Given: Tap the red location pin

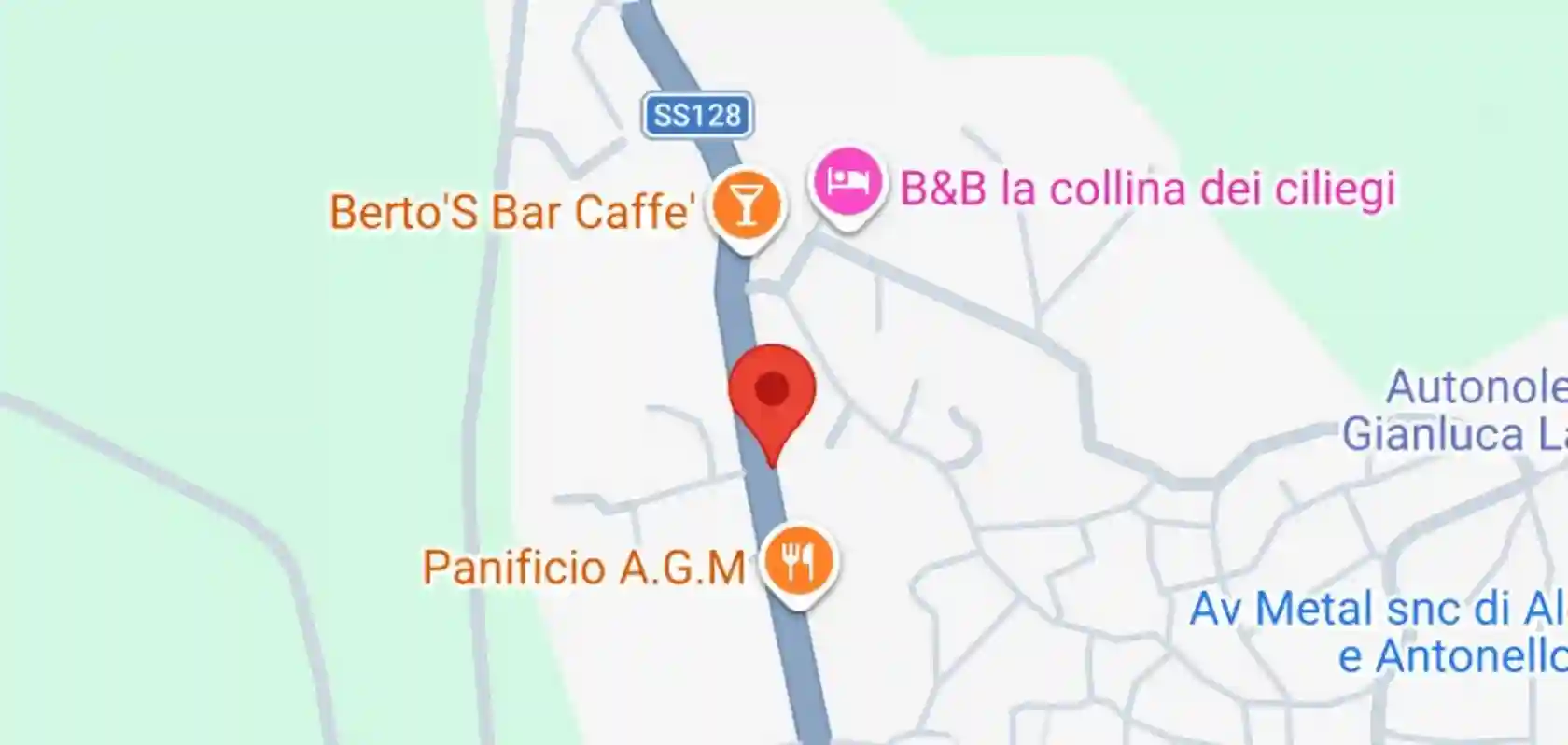Looking at the screenshot, I should 772,390.
